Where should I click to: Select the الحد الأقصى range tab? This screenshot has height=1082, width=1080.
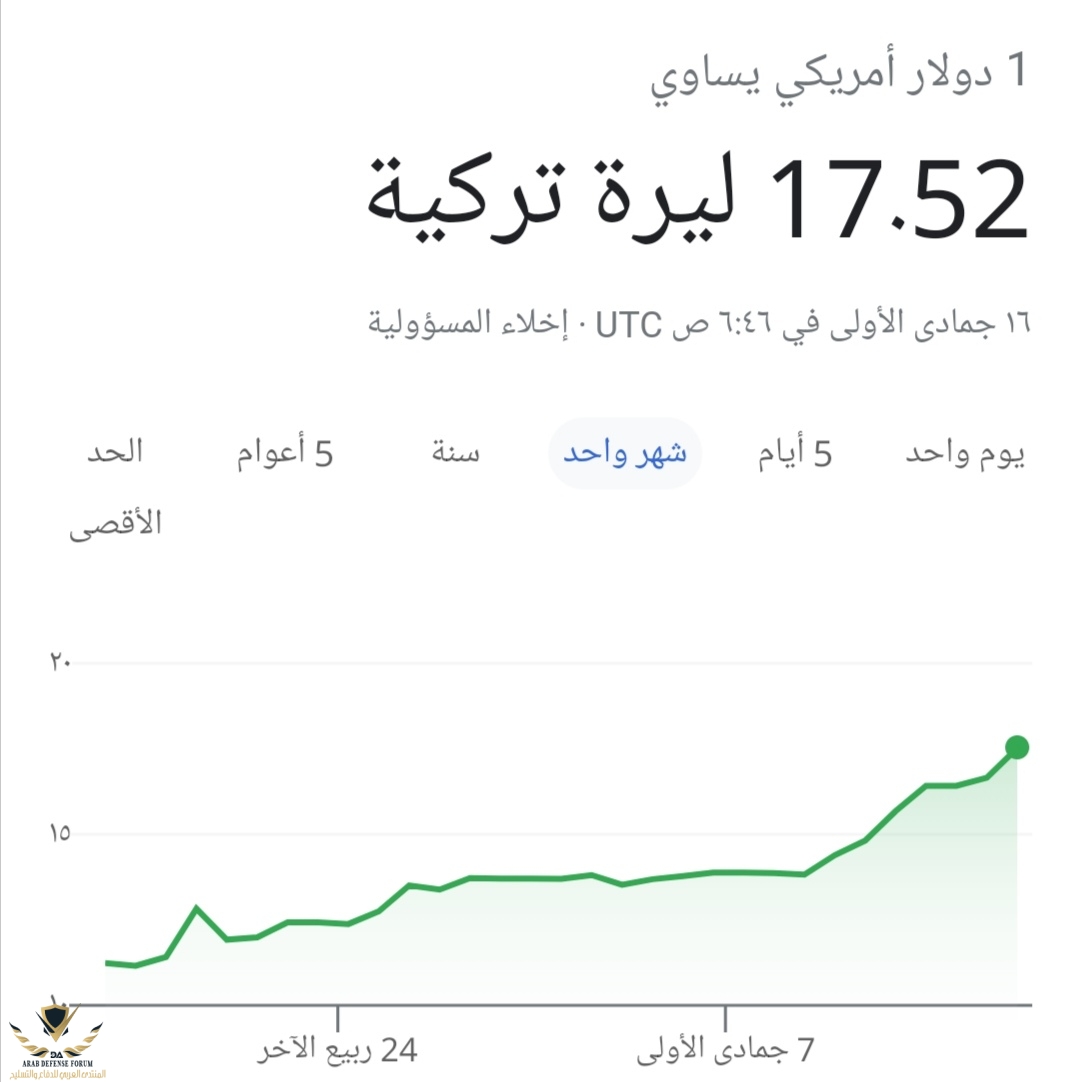coord(114,486)
